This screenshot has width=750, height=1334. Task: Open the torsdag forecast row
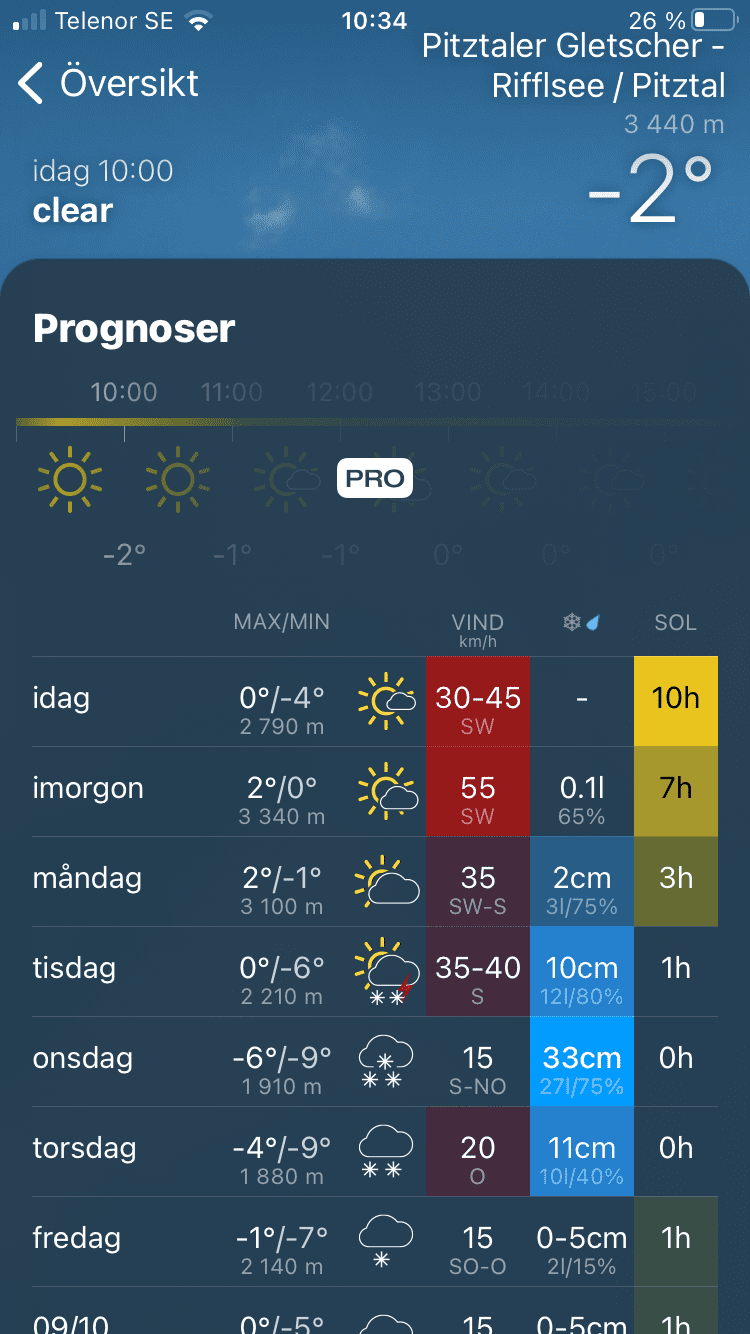point(374,1152)
